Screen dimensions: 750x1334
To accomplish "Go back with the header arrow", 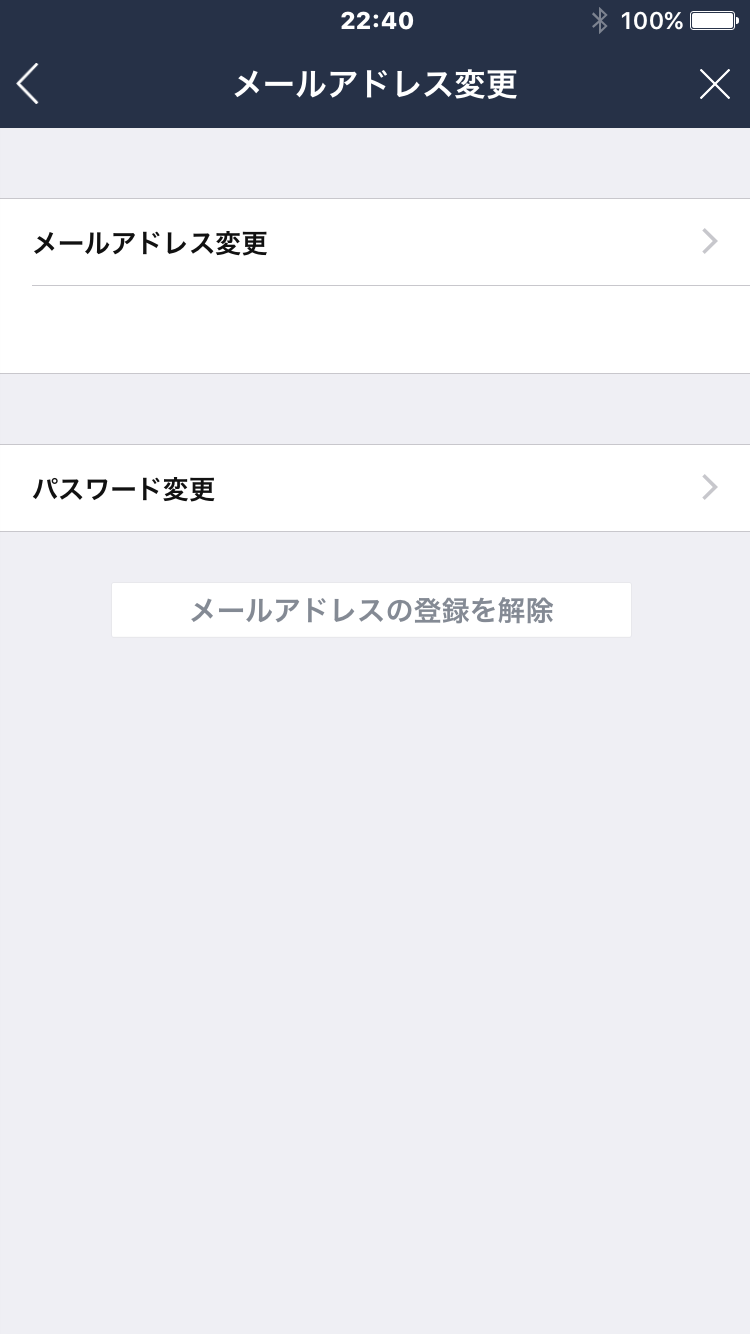I will (28, 84).
